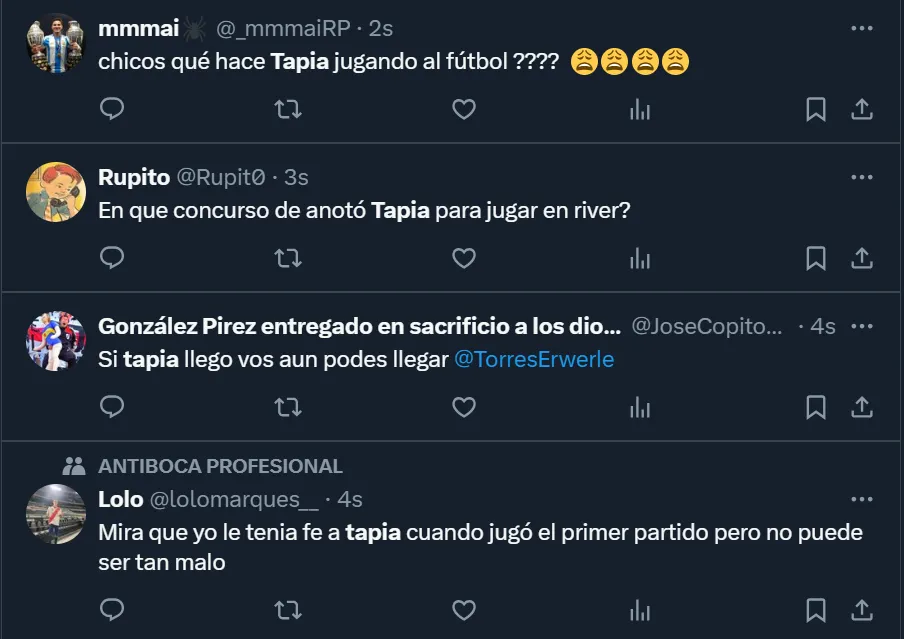904x639 pixels.
Task: Open overflow menu on mmmai's tweet
Action: [x=862, y=29]
